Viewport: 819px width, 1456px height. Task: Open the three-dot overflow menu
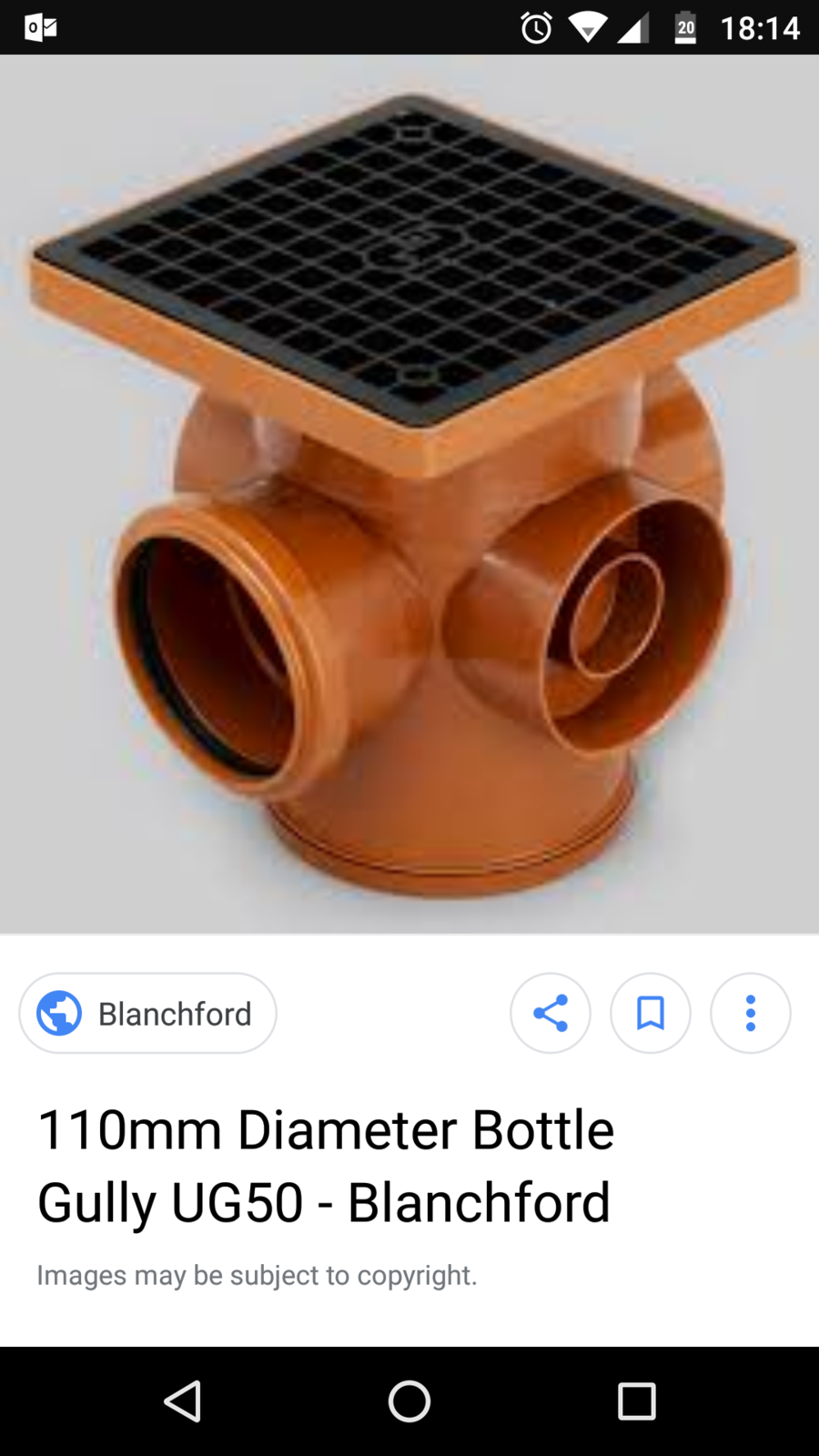click(x=750, y=1013)
